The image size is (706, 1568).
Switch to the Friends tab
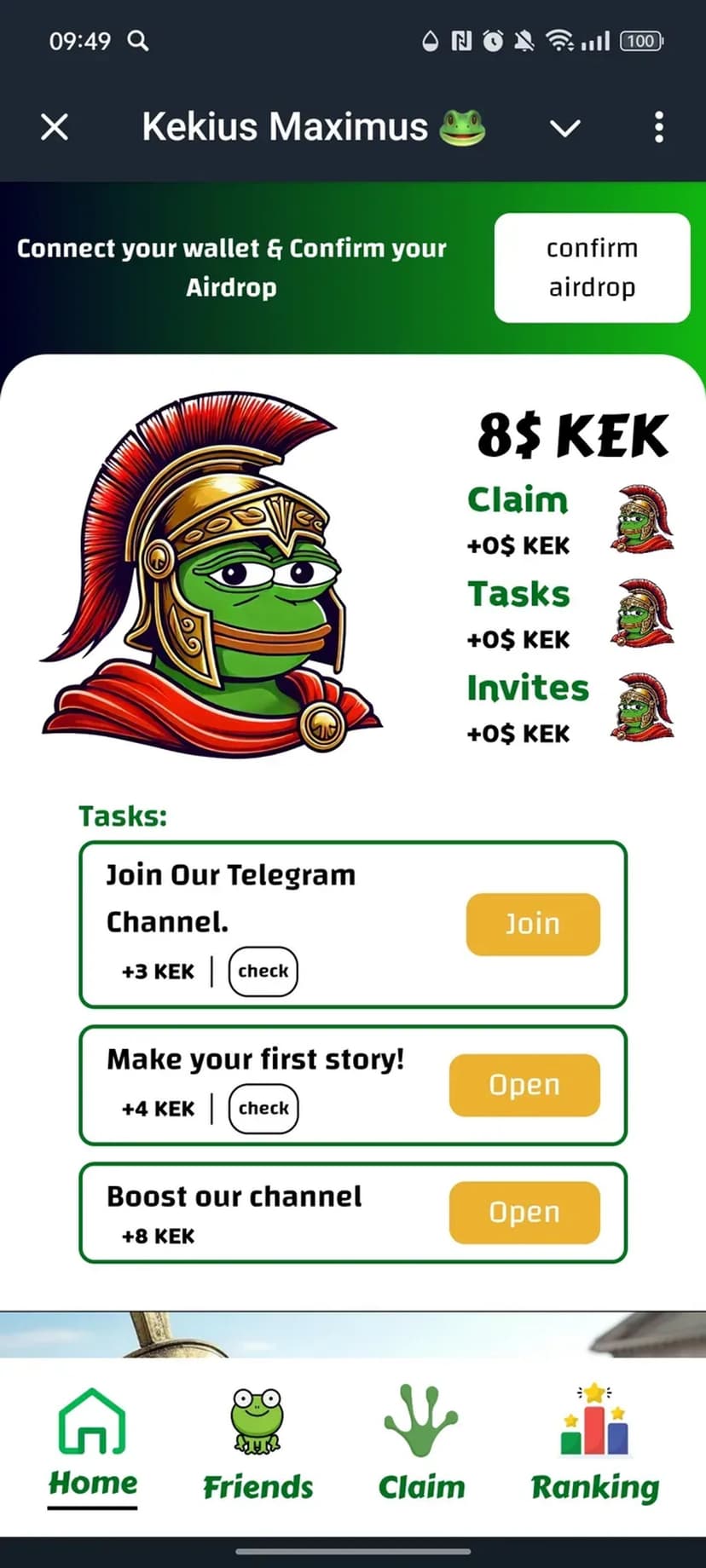point(258,1445)
